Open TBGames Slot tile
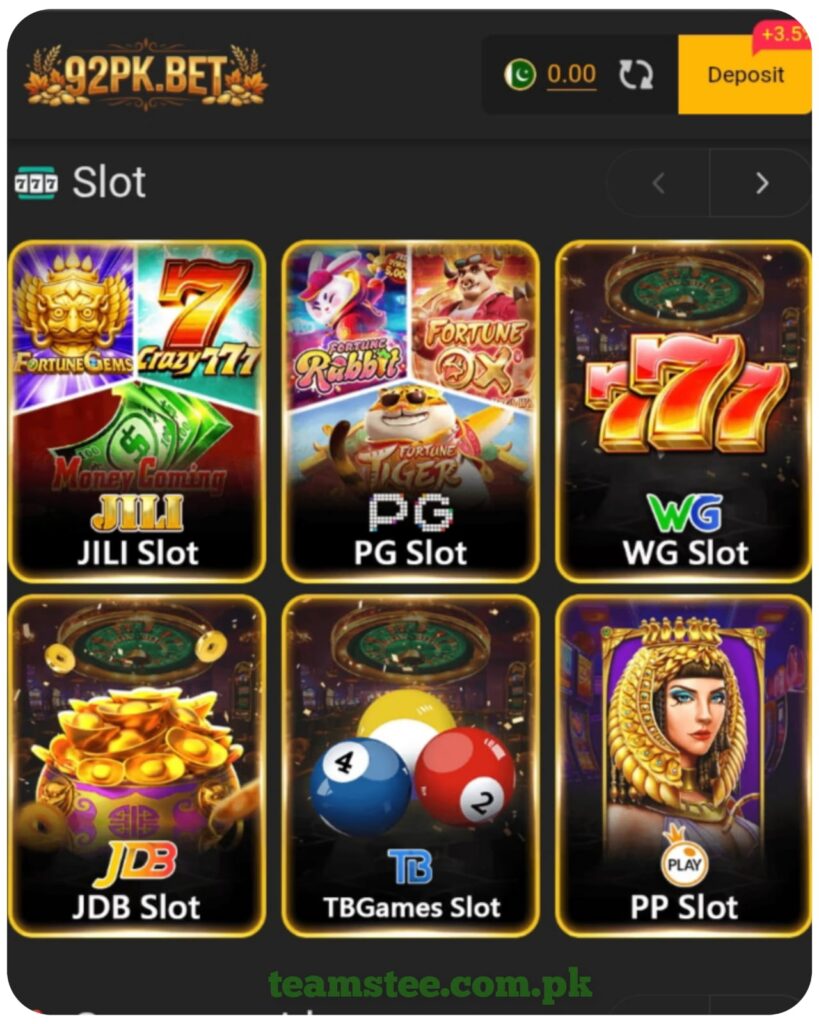Viewport: 819px width, 1024px height. pyautogui.click(x=411, y=765)
